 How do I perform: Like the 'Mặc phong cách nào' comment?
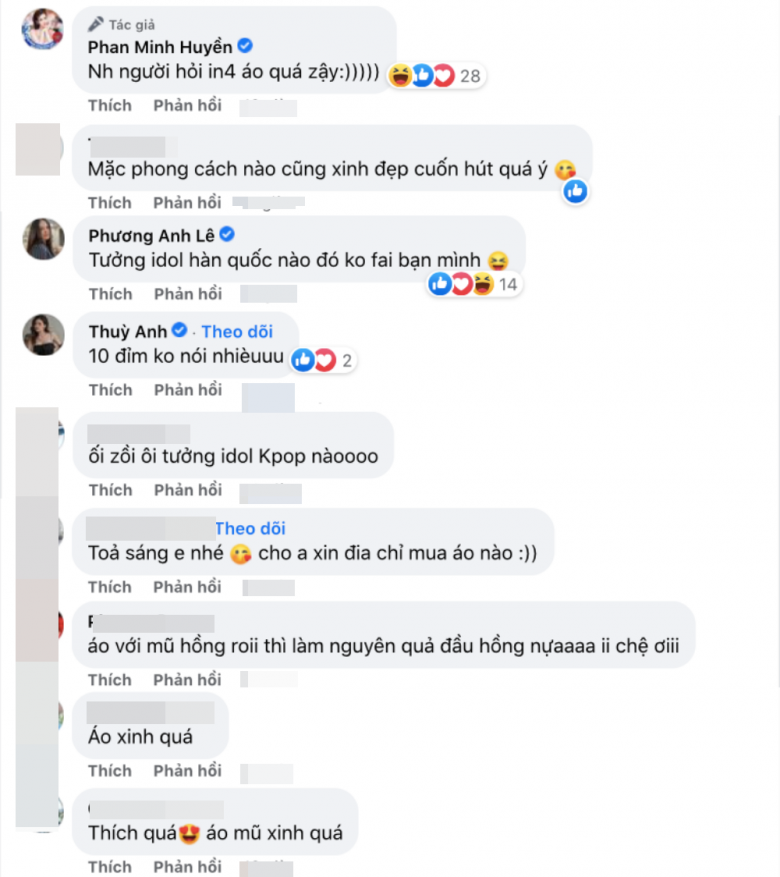(110, 202)
